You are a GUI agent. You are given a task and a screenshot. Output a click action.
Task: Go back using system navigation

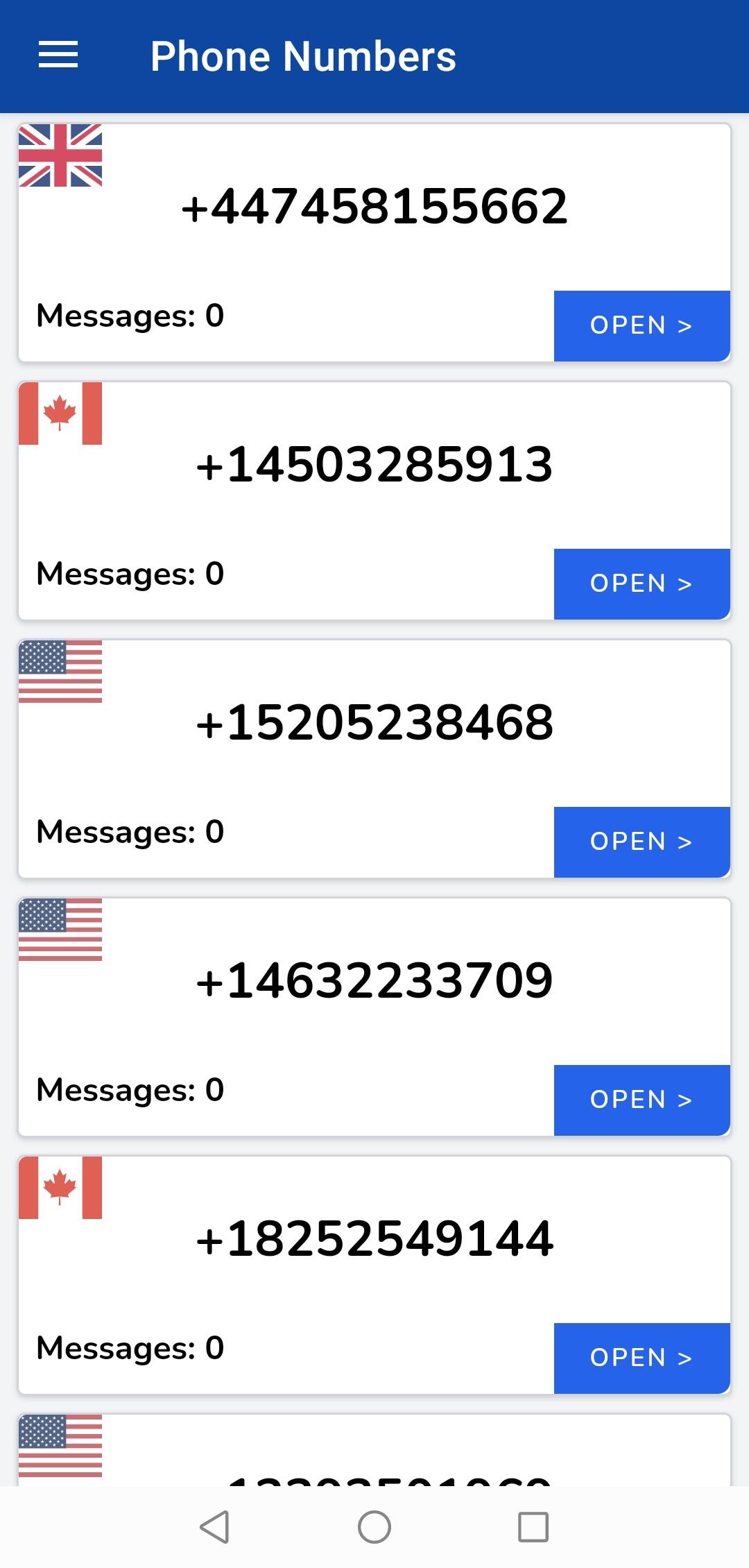point(214,1526)
